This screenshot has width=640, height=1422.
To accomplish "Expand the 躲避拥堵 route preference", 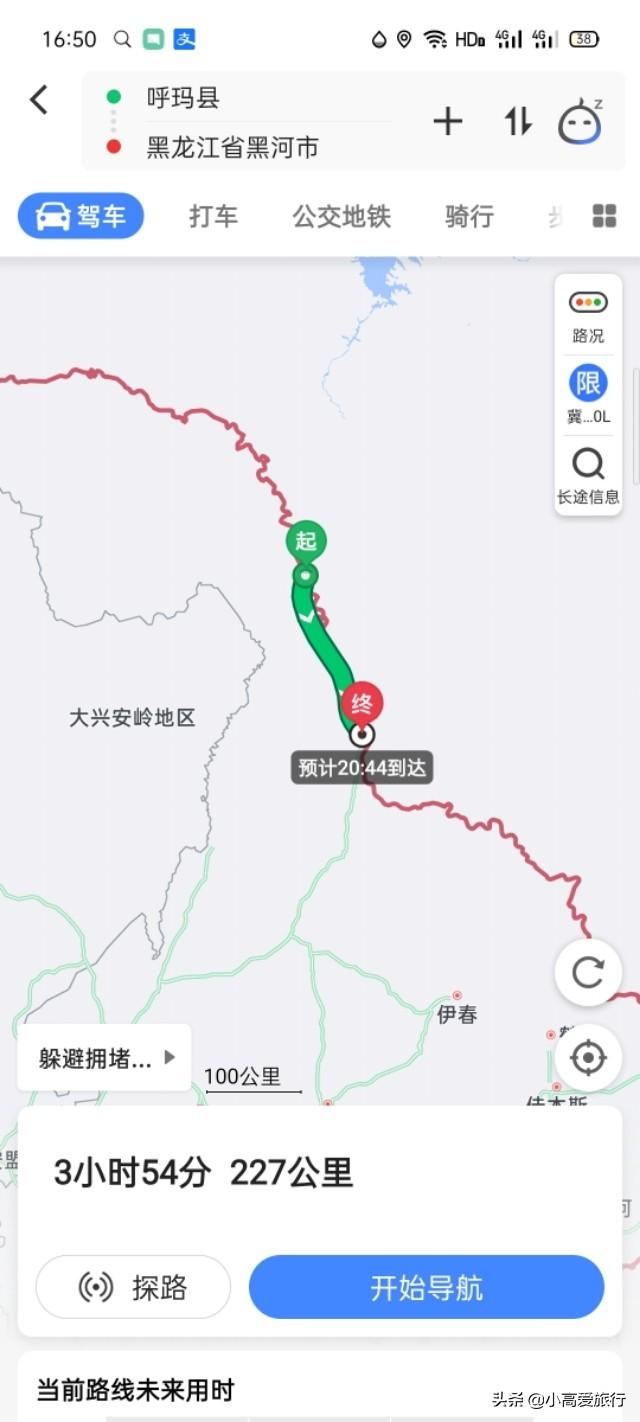I will (104, 1058).
